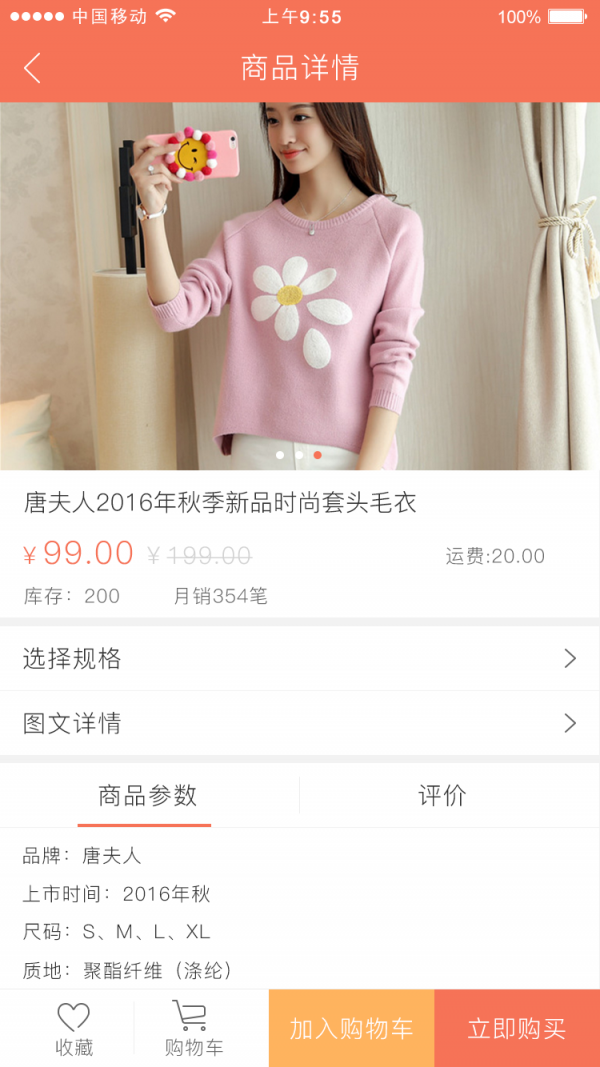The width and height of the screenshot is (600, 1067).
Task: Open the 选择规格 row
Action: click(x=300, y=658)
